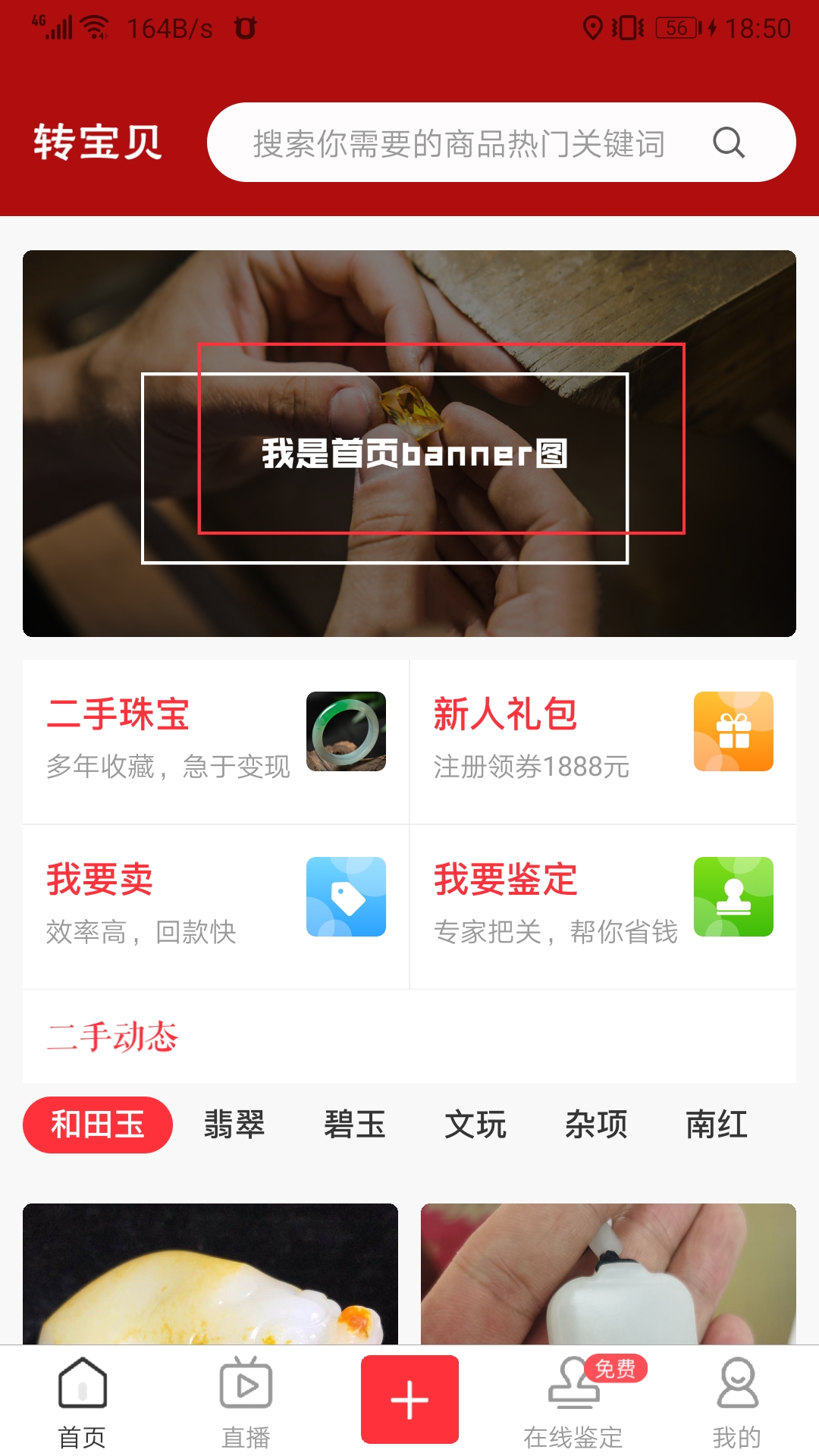Switch to the 翡翠 category
The height and width of the screenshot is (1456, 819).
pos(234,1125)
